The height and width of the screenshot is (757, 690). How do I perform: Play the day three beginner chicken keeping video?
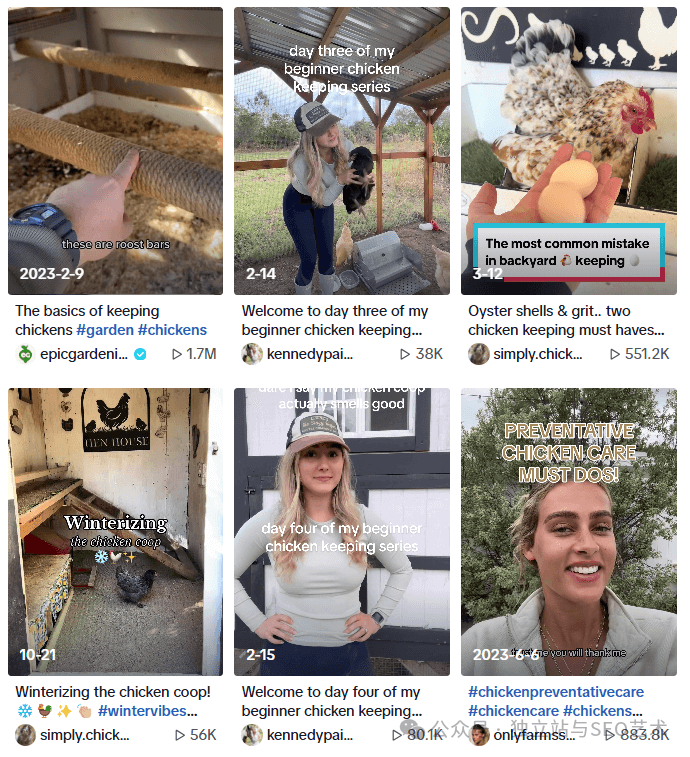click(342, 150)
